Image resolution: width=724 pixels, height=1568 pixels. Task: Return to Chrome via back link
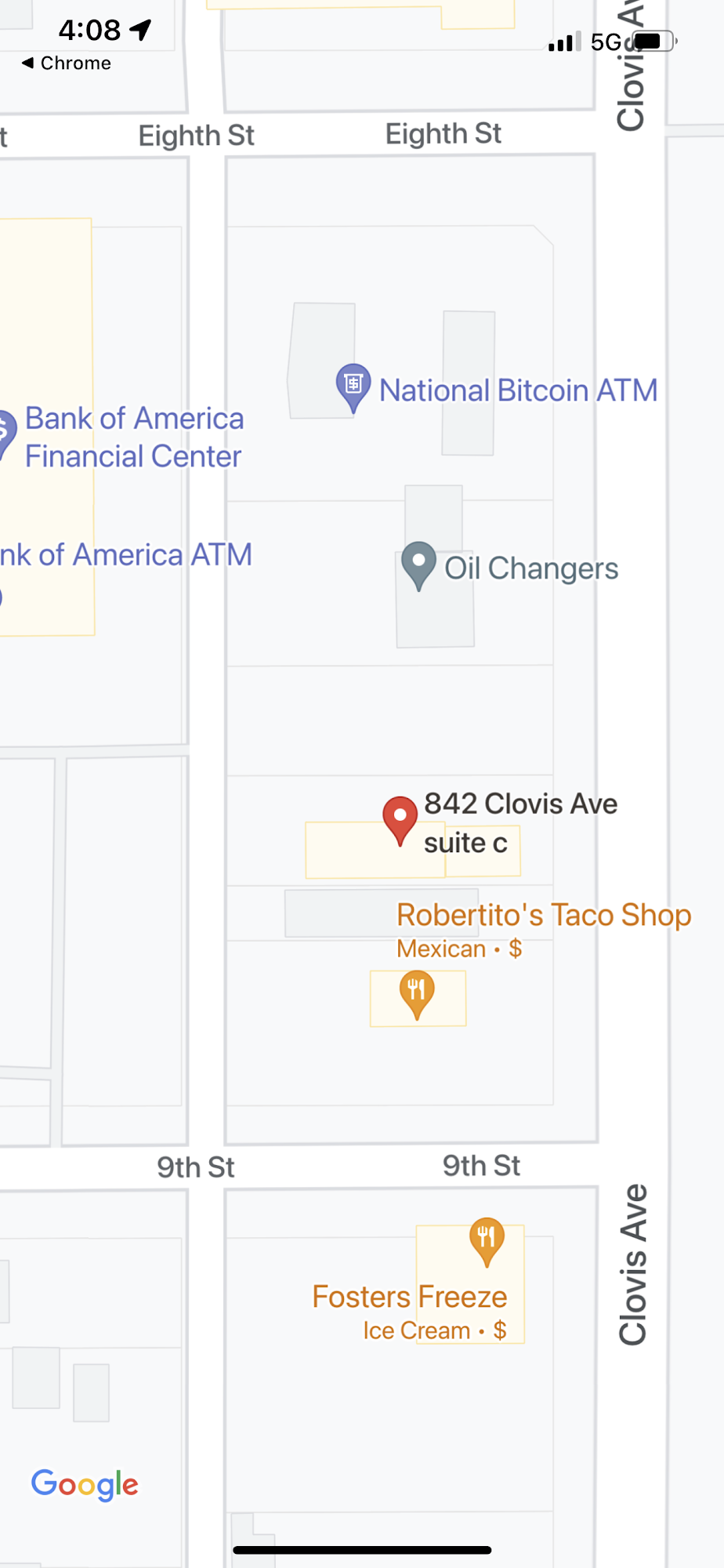point(66,64)
